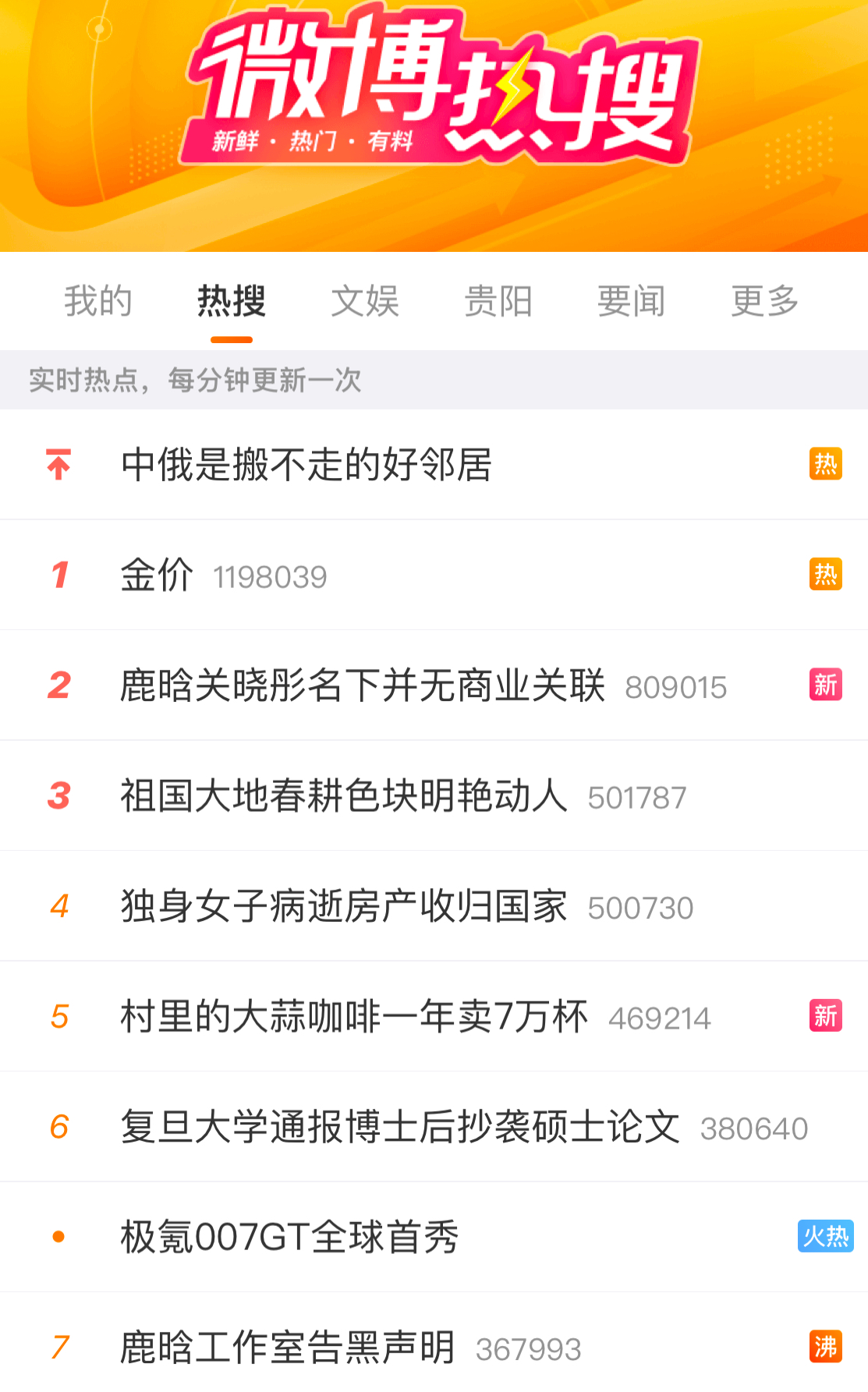Viewport: 868px width, 1392px height.
Task: Select the 热搜 tab
Action: (232, 301)
